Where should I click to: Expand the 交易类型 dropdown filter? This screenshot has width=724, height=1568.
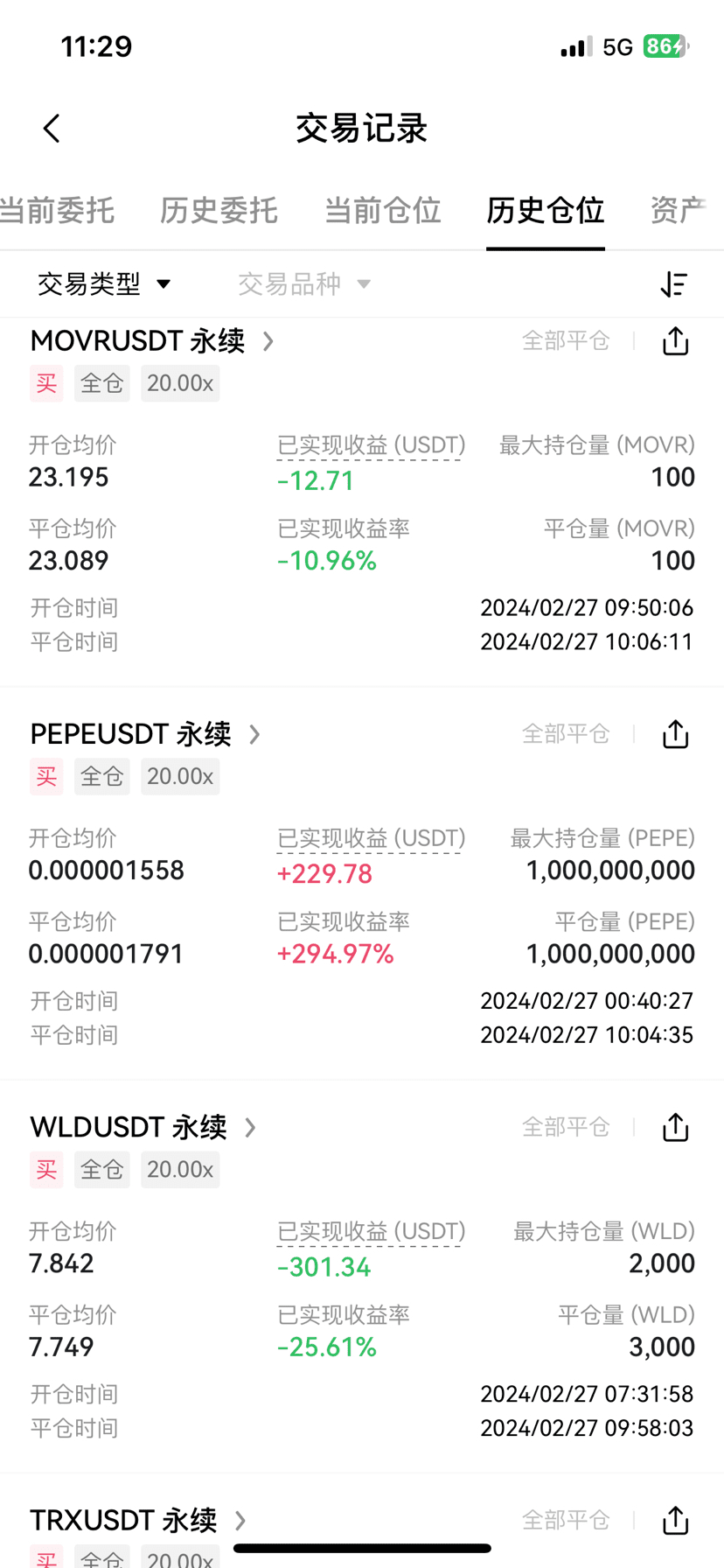[104, 284]
